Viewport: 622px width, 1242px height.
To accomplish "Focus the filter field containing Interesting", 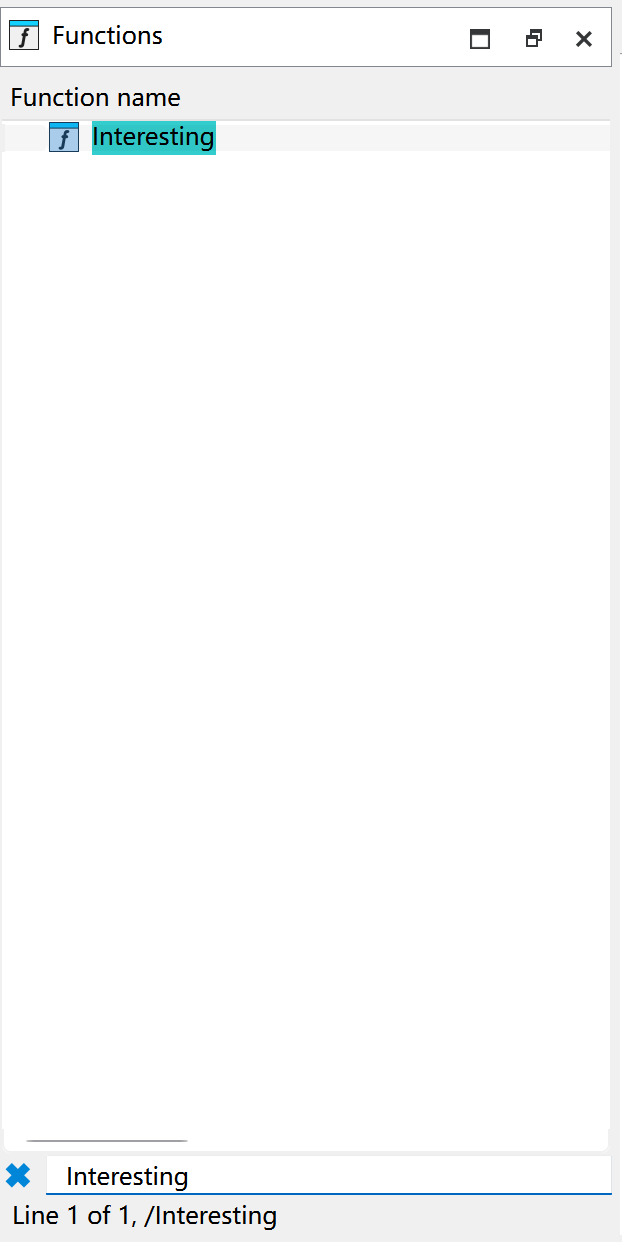I will click(x=330, y=1176).
